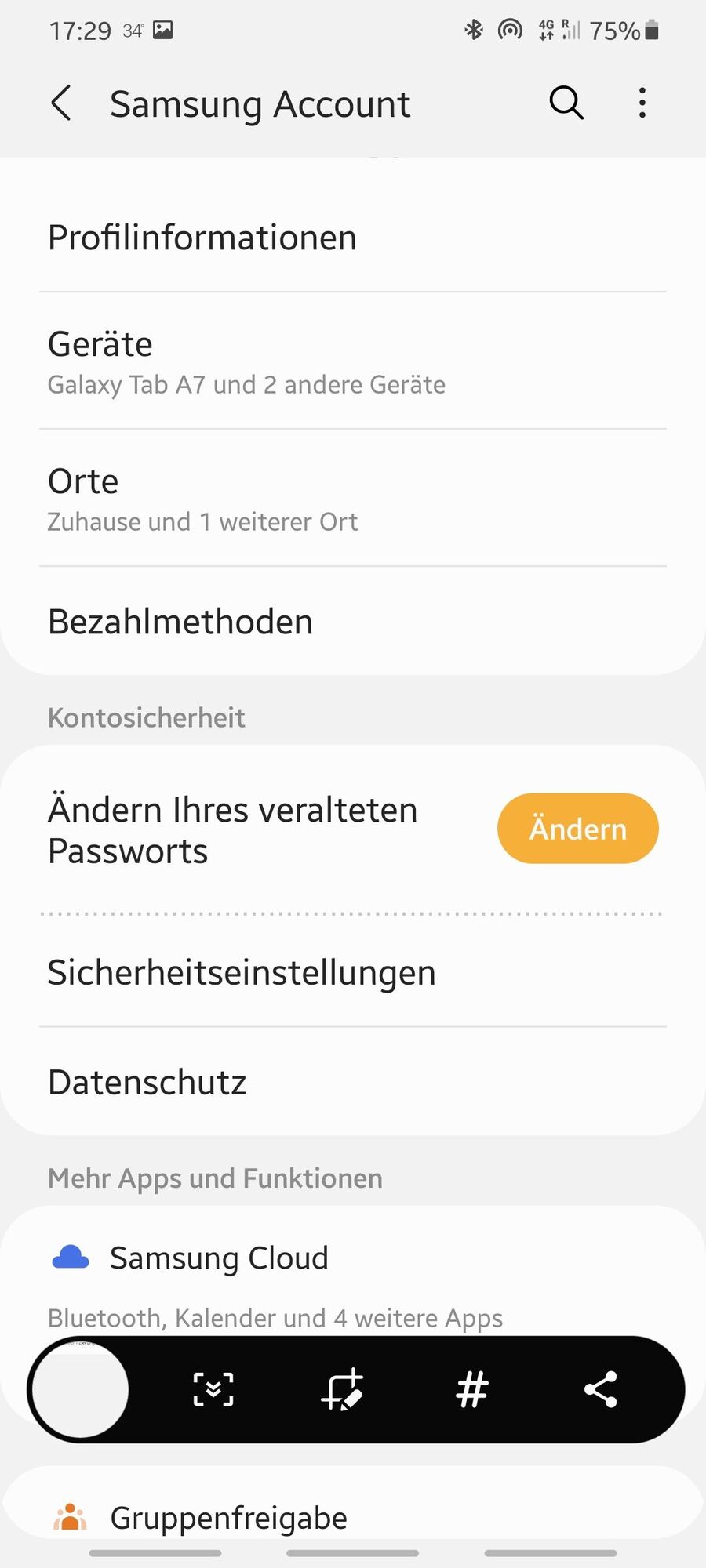Crop and edit the screenshot

point(342,1389)
